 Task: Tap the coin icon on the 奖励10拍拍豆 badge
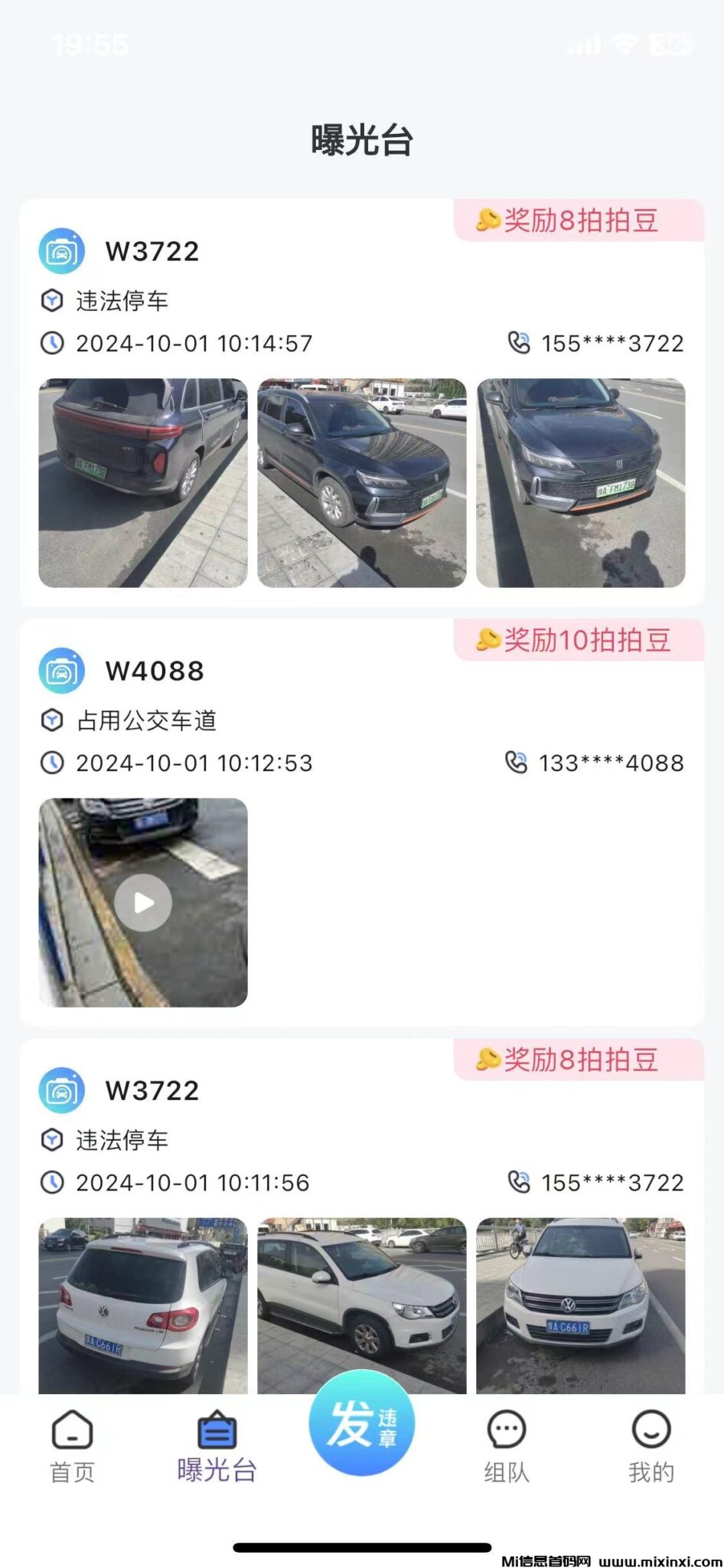click(488, 642)
